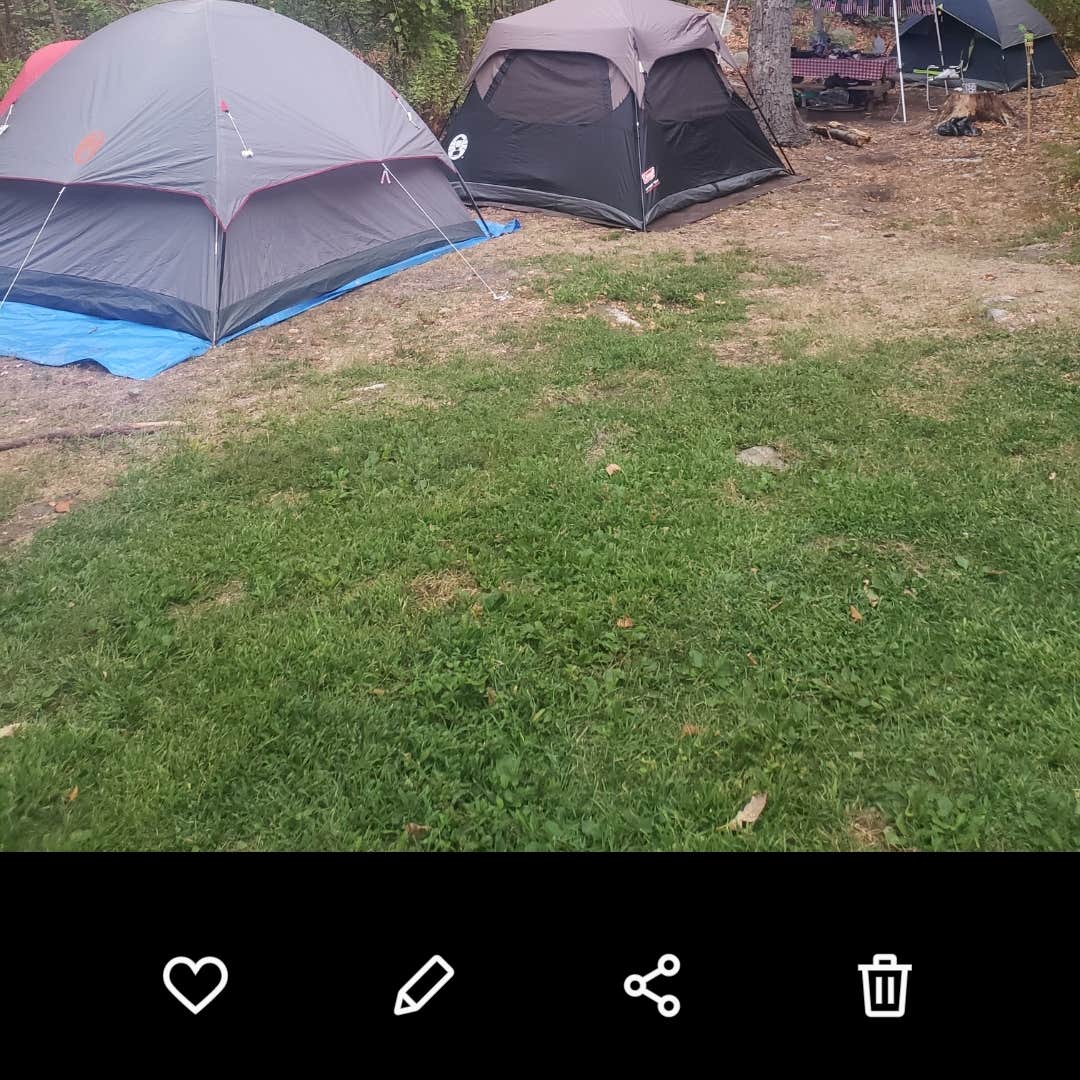Delete this photo using the trash icon
The image size is (1080, 1080).
[884, 985]
